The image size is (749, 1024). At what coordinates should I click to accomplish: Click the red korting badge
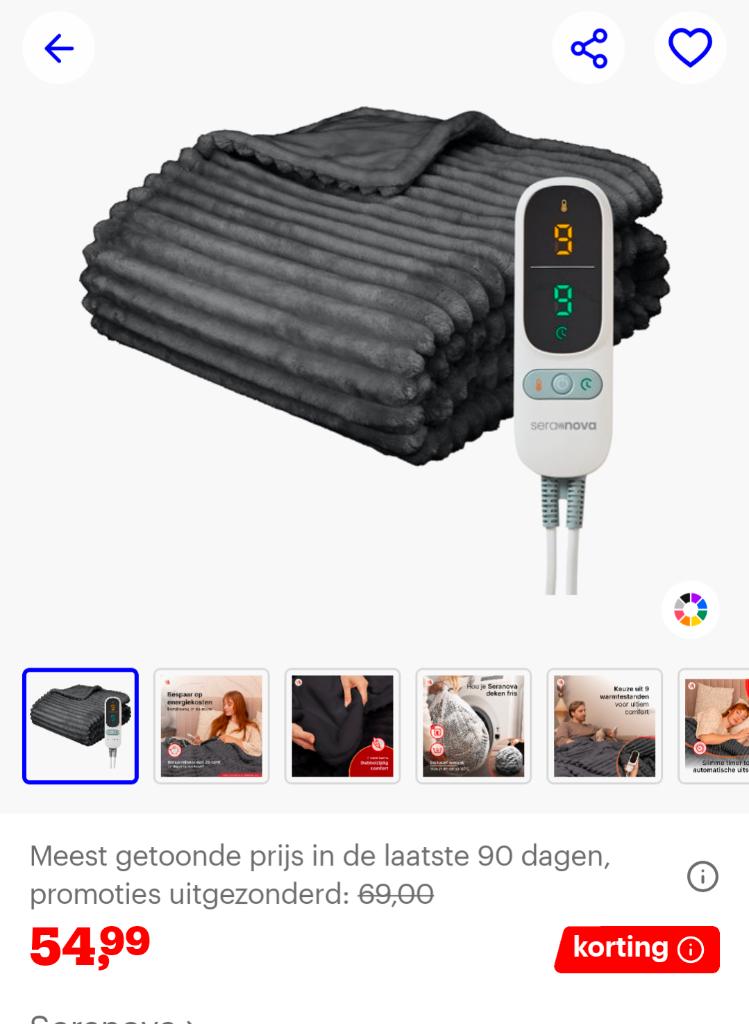(638, 949)
